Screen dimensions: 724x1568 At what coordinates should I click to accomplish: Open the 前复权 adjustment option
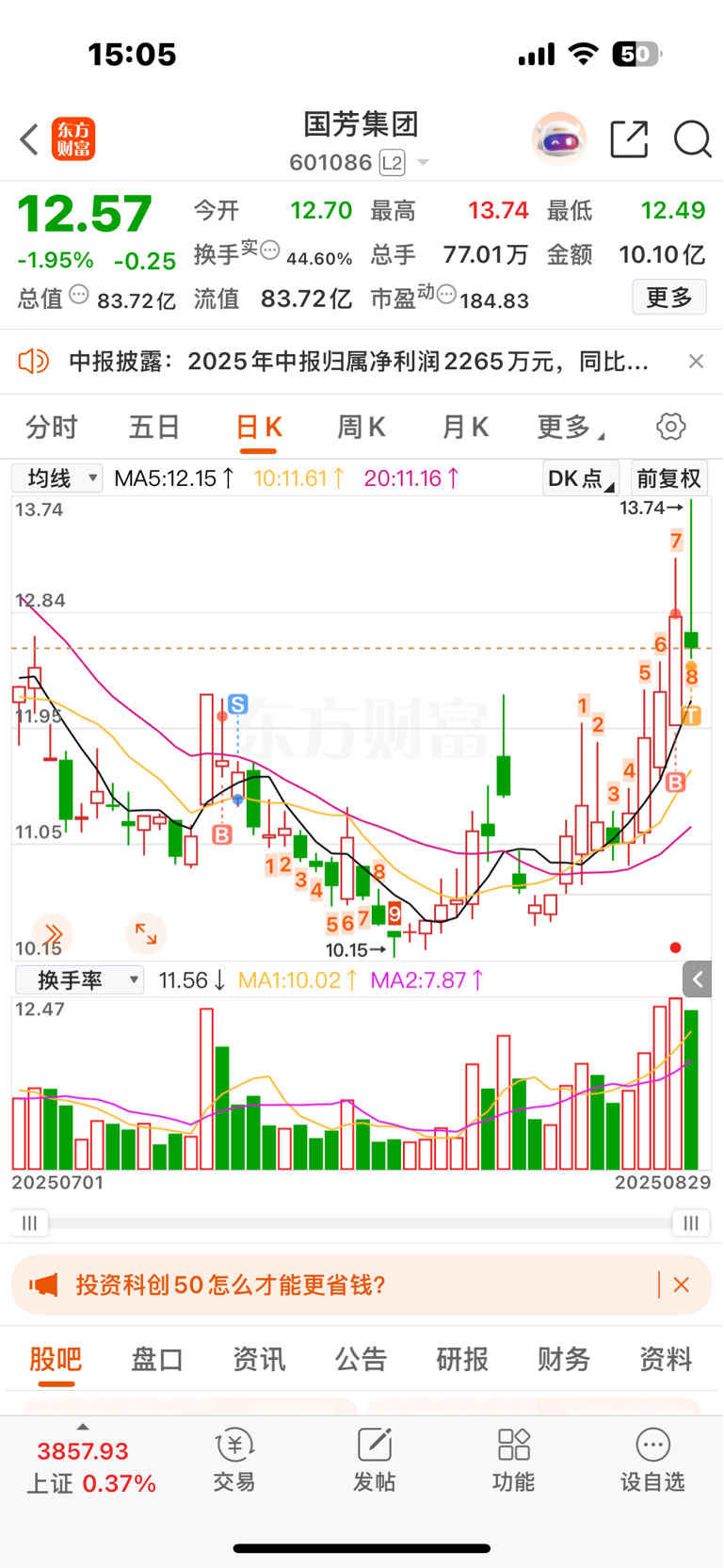[669, 478]
